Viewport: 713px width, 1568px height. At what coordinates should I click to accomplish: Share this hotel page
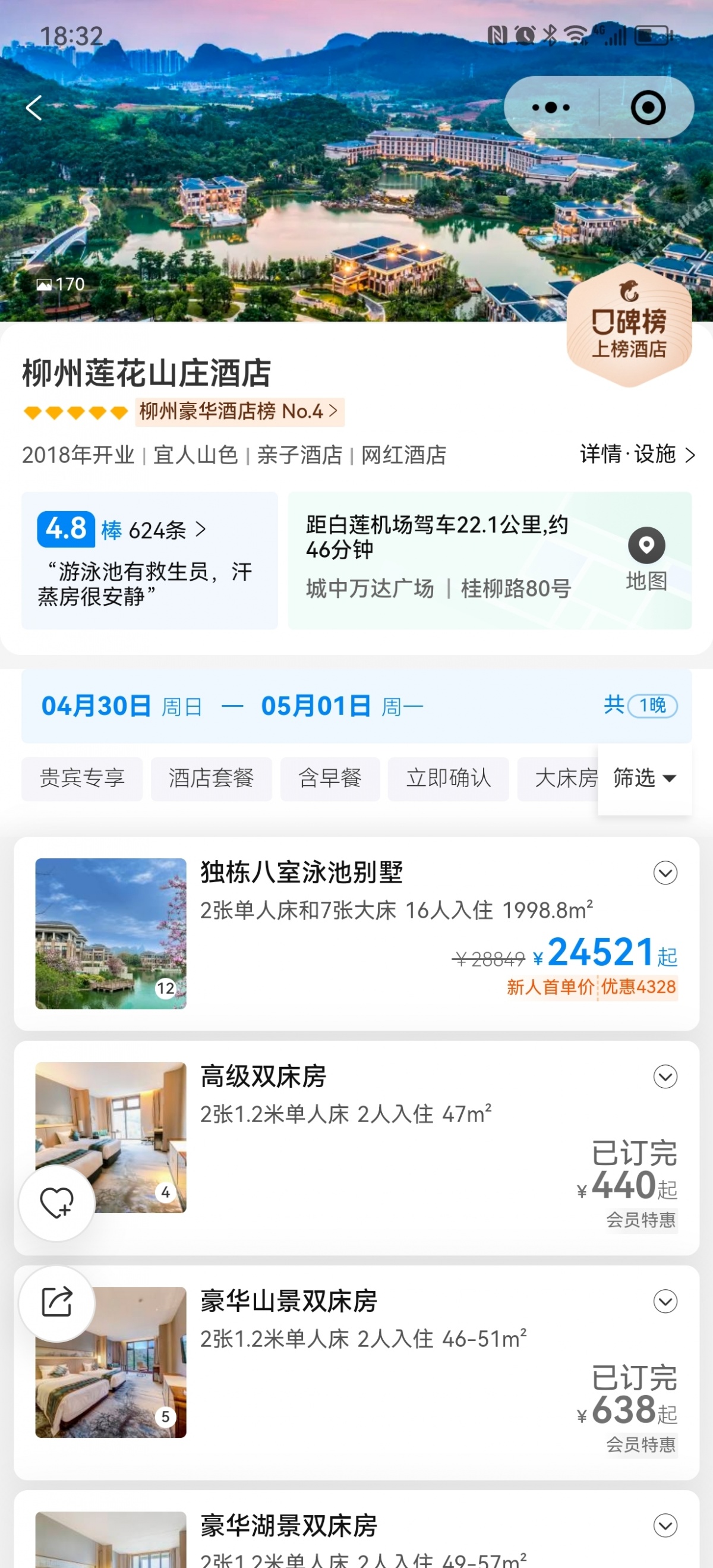56,1303
